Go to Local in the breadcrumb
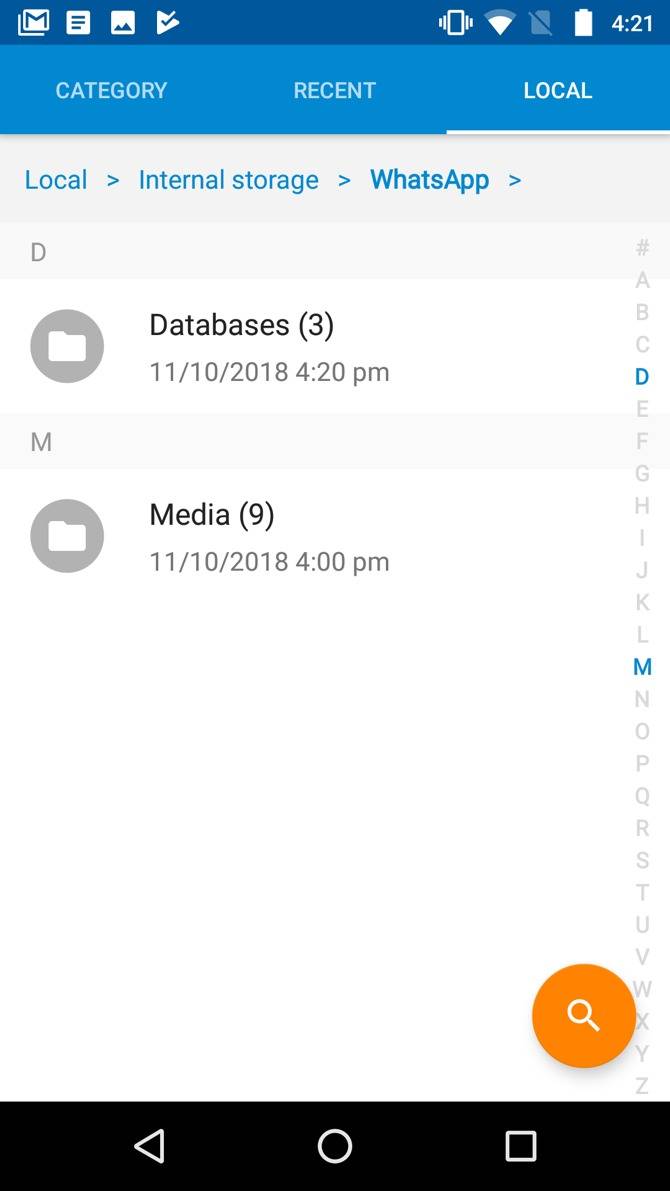Image resolution: width=670 pixels, height=1191 pixels. click(x=56, y=180)
